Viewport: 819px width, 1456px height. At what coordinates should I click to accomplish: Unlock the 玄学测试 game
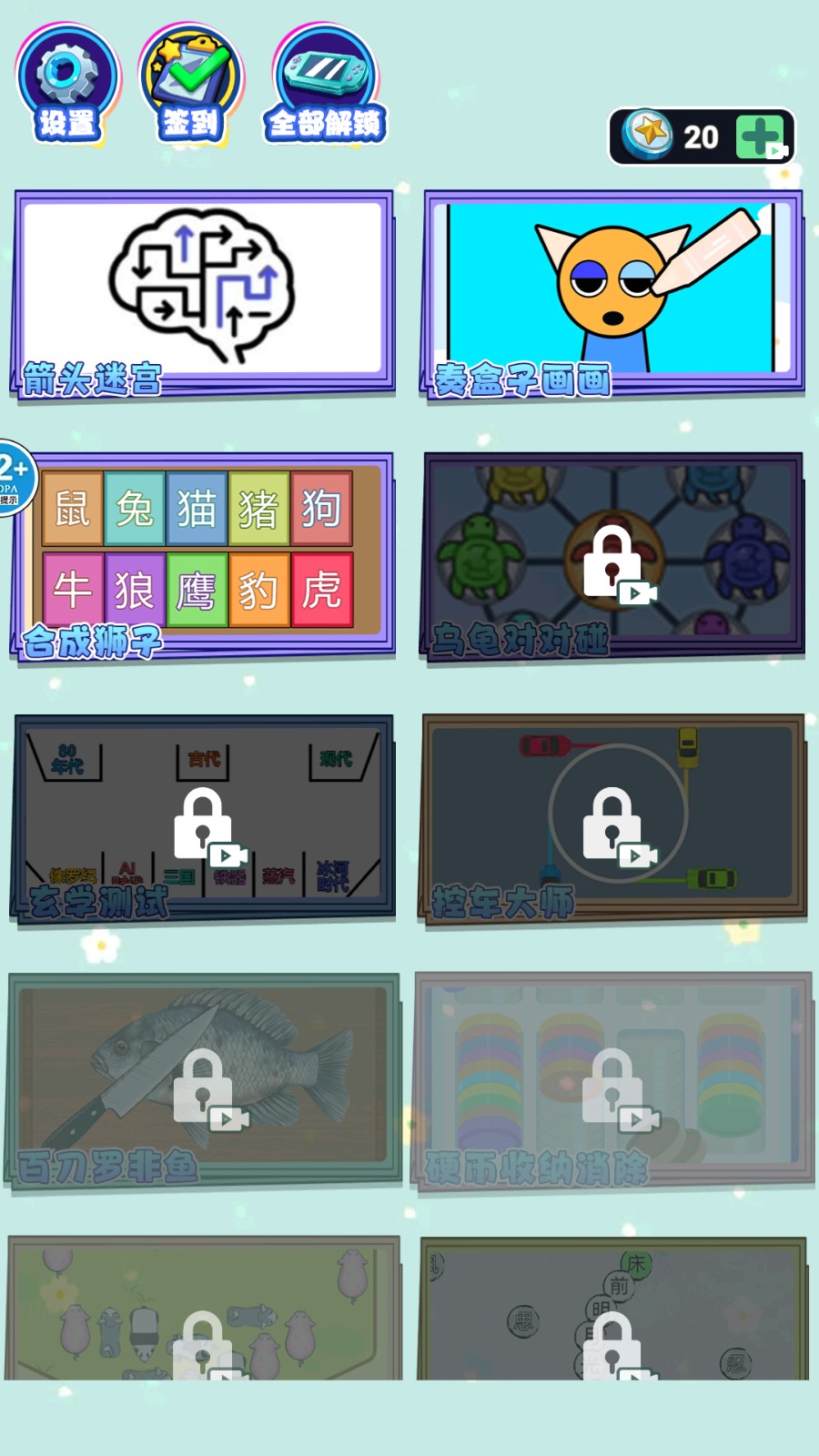tap(203, 819)
